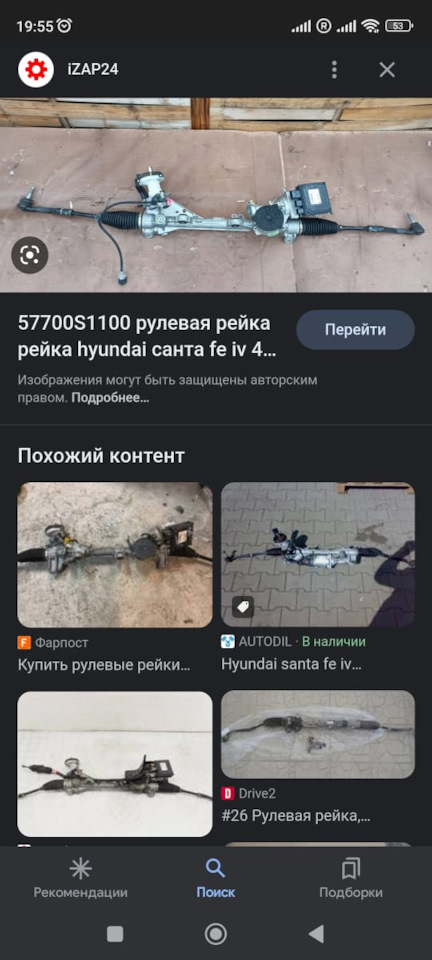
Task: Open the steering rack on white background
Action: pos(114,764)
